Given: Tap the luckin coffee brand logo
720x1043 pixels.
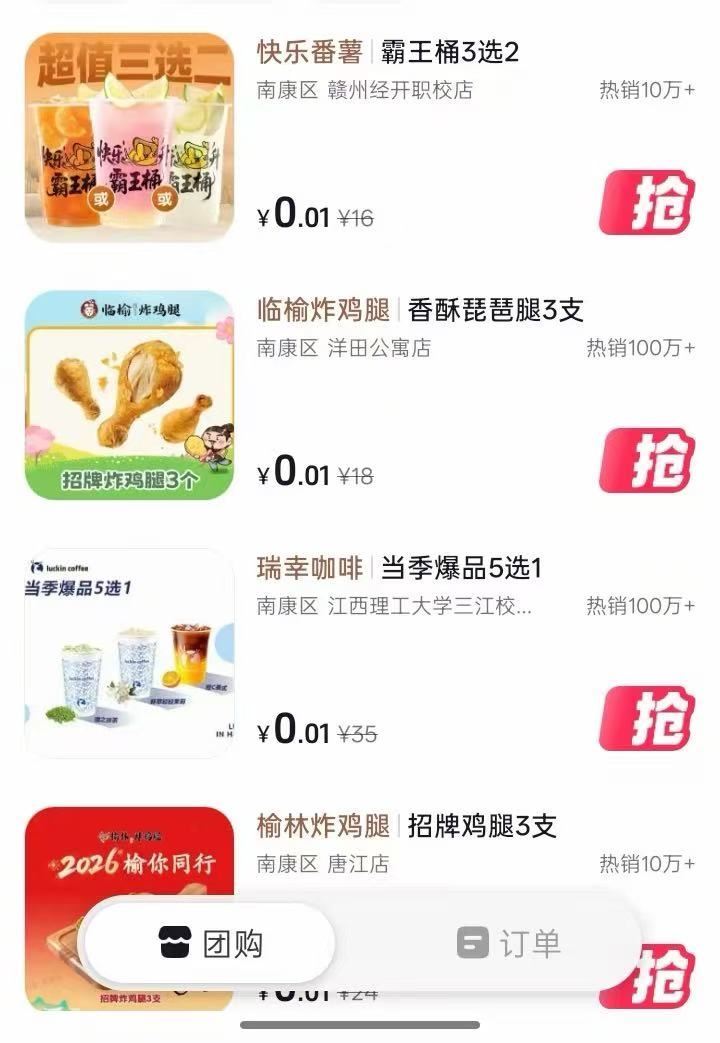Looking at the screenshot, I should 64,564.
